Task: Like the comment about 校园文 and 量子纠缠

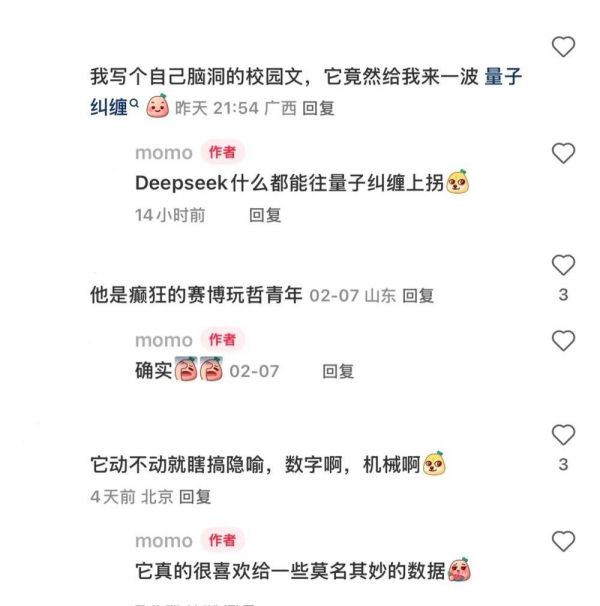Action: click(x=563, y=47)
